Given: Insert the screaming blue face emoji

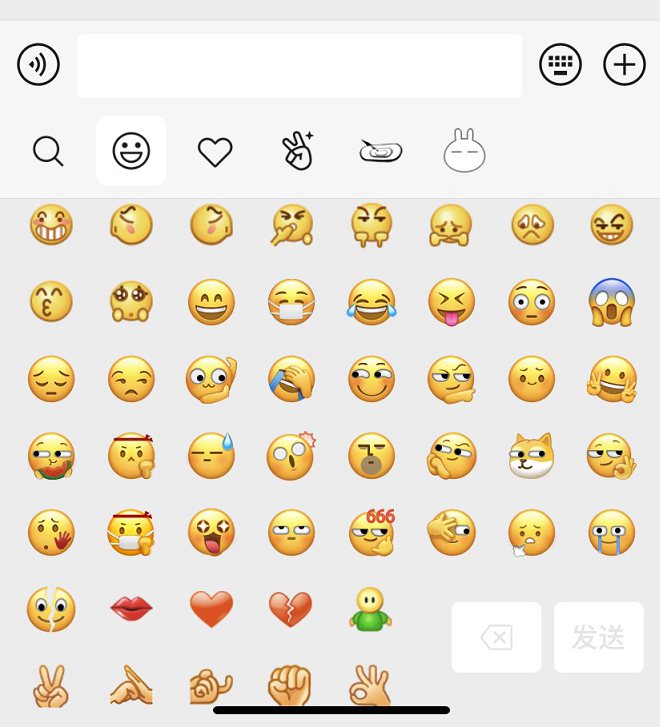Looking at the screenshot, I should click(611, 302).
